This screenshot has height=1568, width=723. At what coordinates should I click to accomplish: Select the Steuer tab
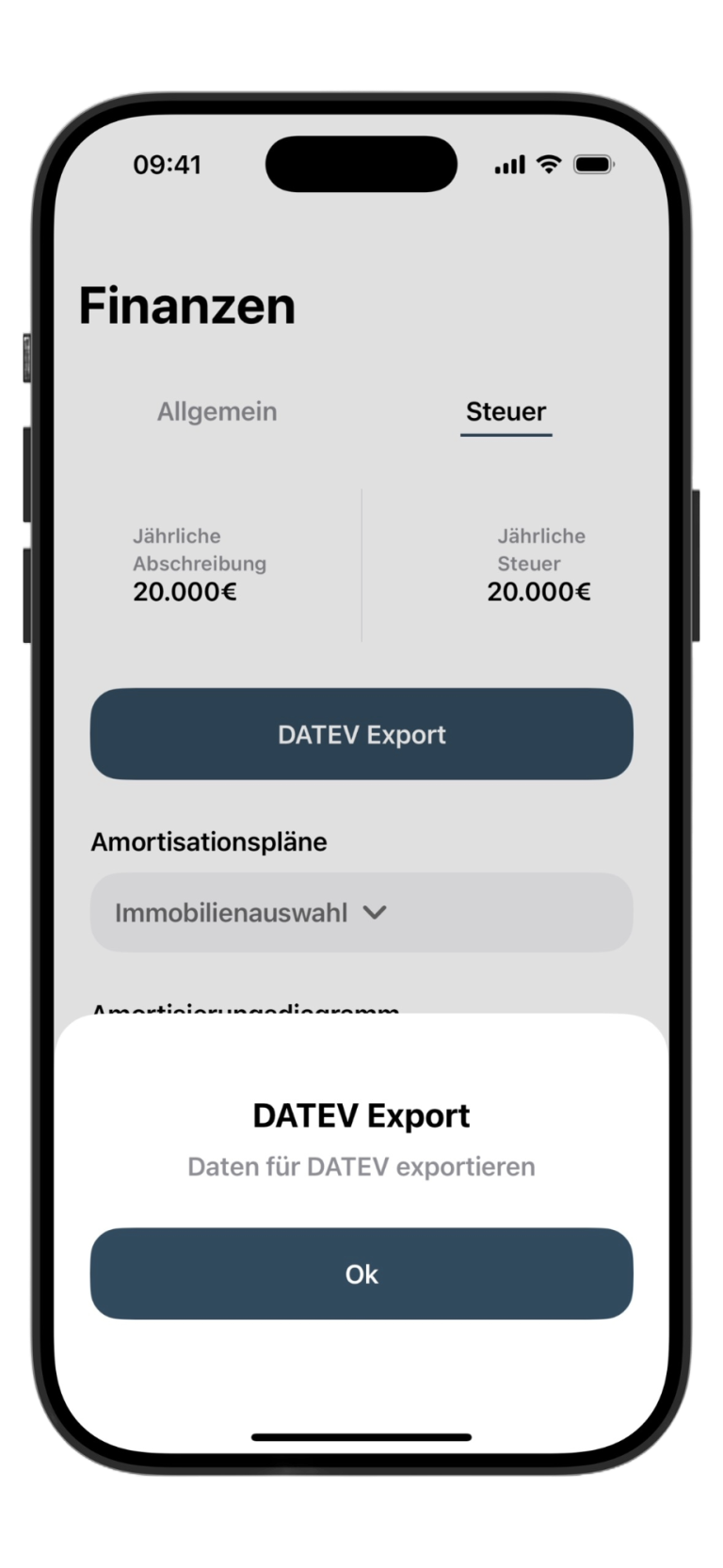[506, 411]
